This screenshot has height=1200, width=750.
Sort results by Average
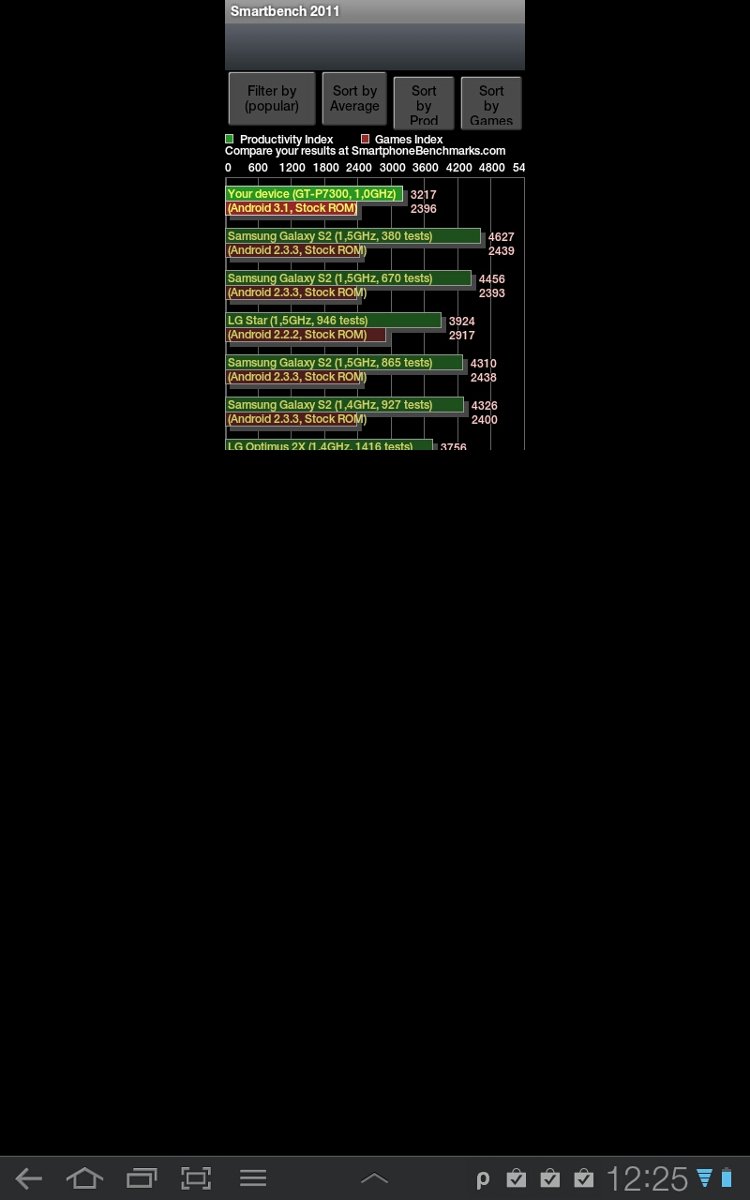[354, 99]
